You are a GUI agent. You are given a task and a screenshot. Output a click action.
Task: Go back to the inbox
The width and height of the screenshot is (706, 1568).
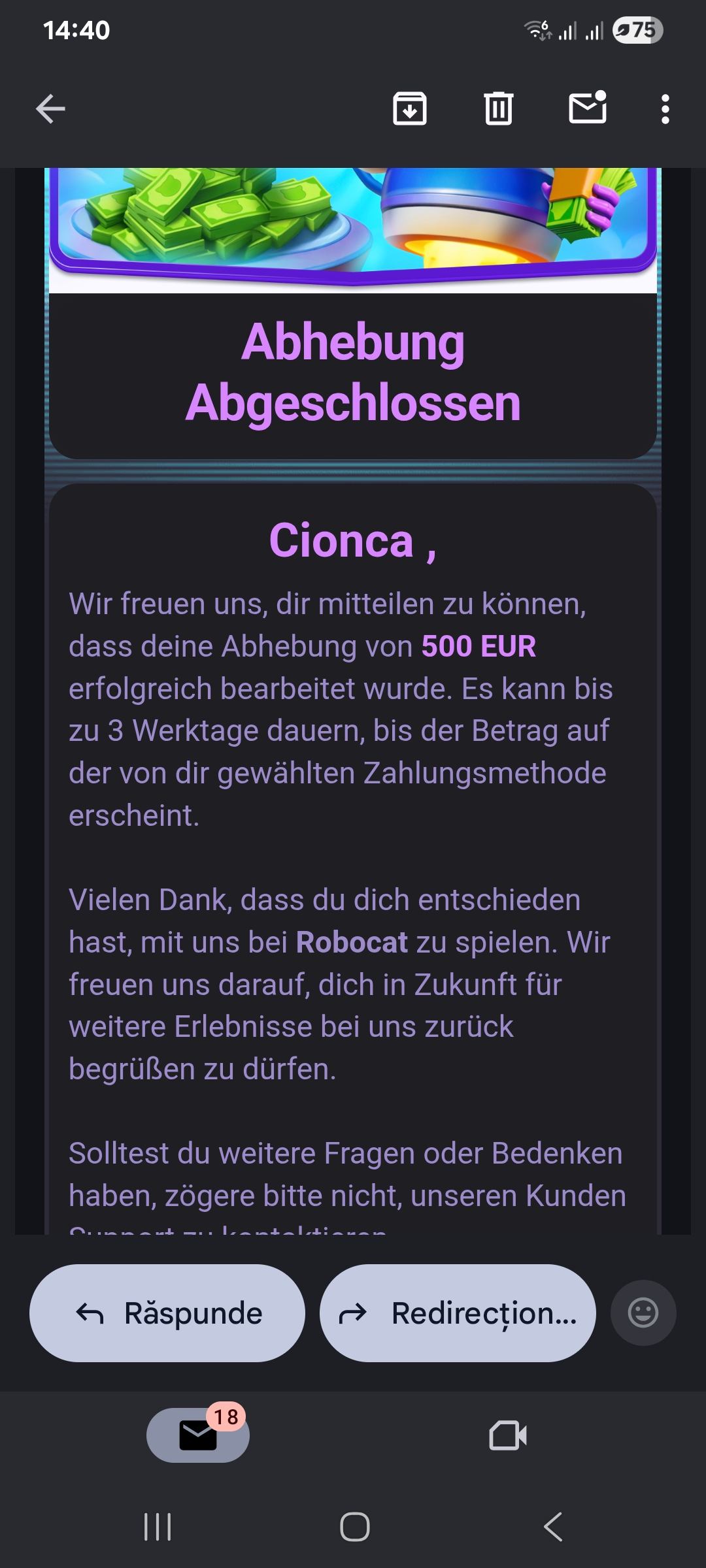[x=50, y=108]
